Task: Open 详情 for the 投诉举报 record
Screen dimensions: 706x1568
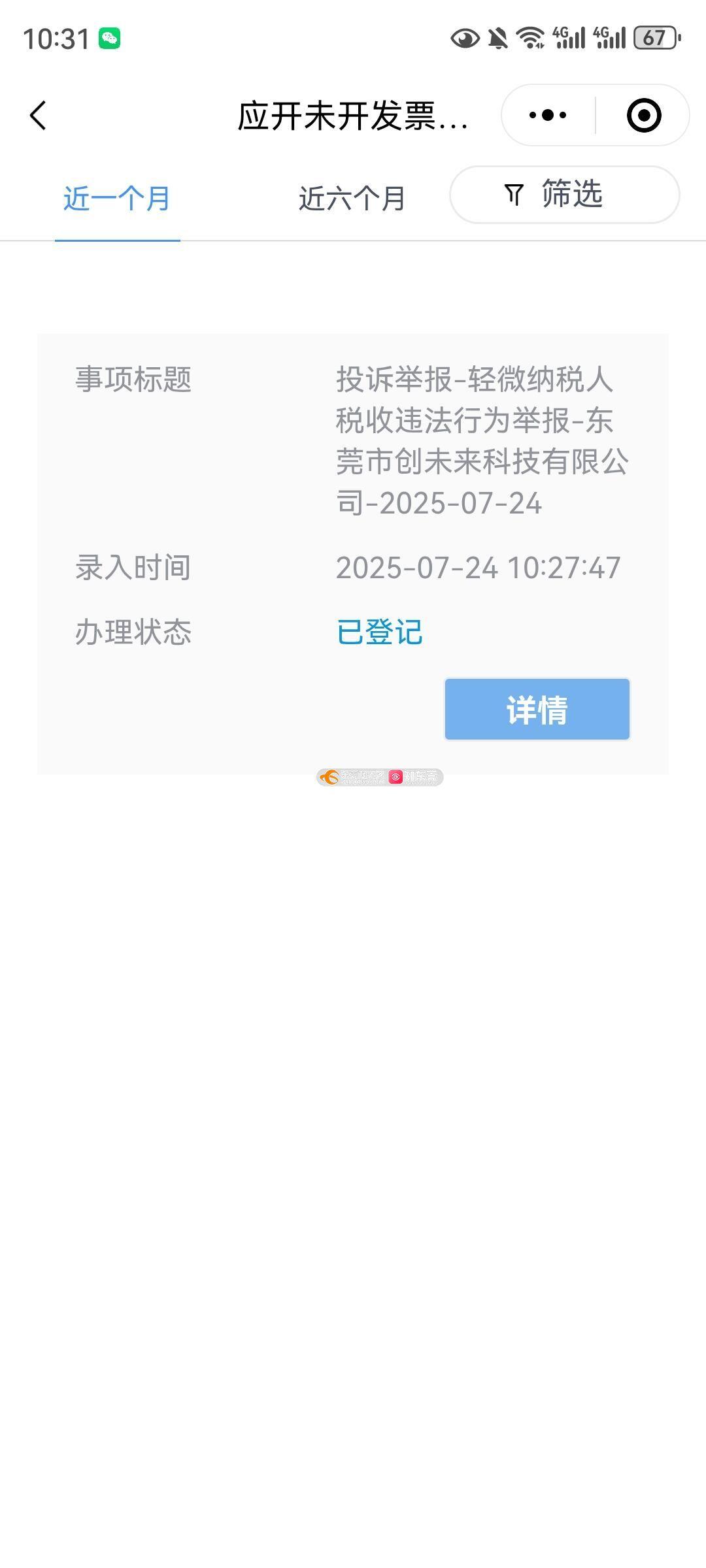Action: tap(537, 710)
